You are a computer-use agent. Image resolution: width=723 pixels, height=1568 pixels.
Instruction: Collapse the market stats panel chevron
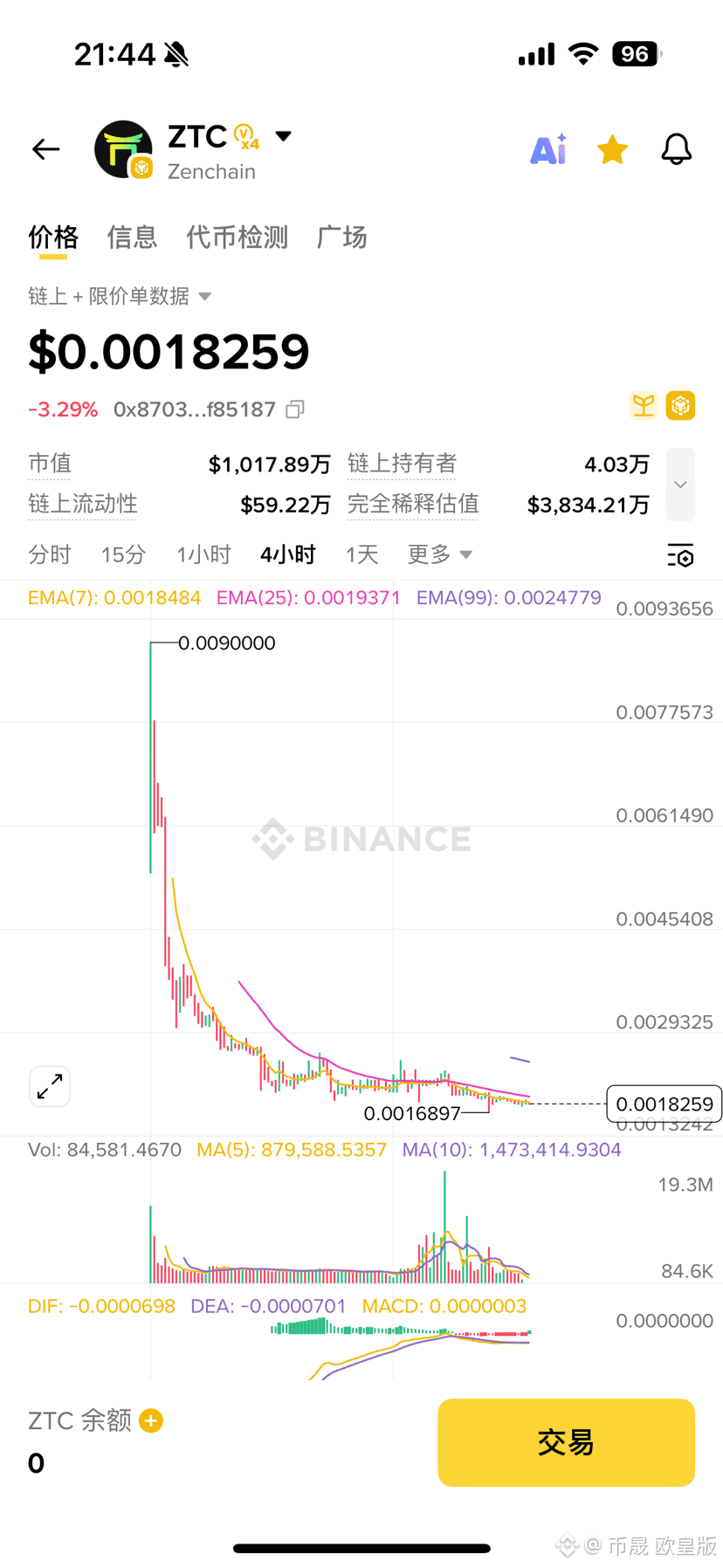[x=680, y=485]
